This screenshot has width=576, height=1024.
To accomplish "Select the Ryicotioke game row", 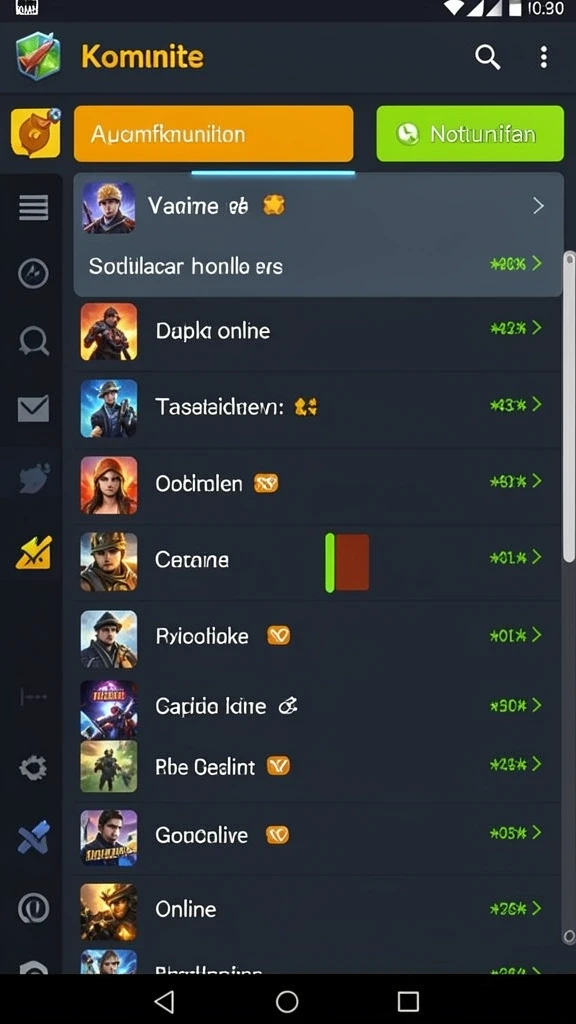I will click(318, 636).
